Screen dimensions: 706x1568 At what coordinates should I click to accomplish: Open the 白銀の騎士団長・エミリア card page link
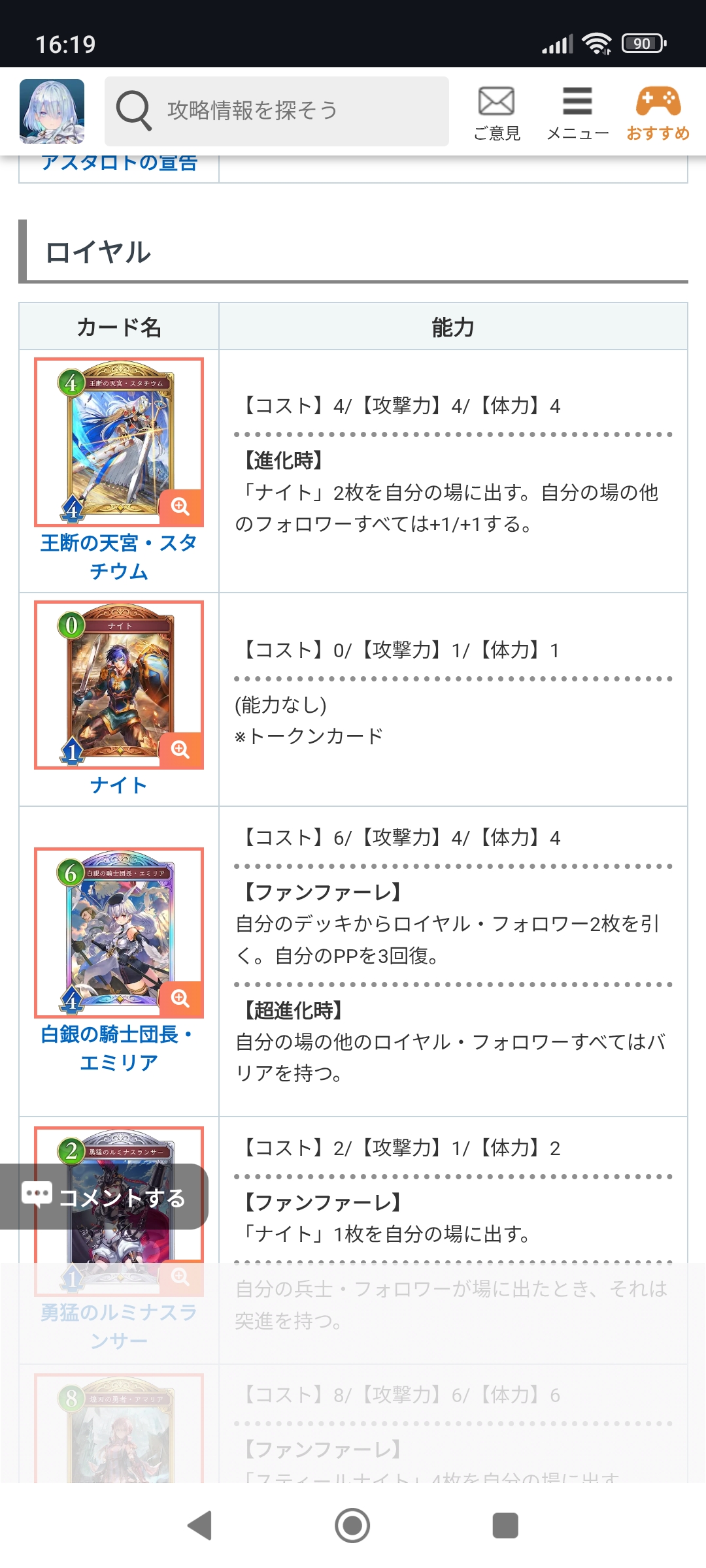pos(119,1048)
